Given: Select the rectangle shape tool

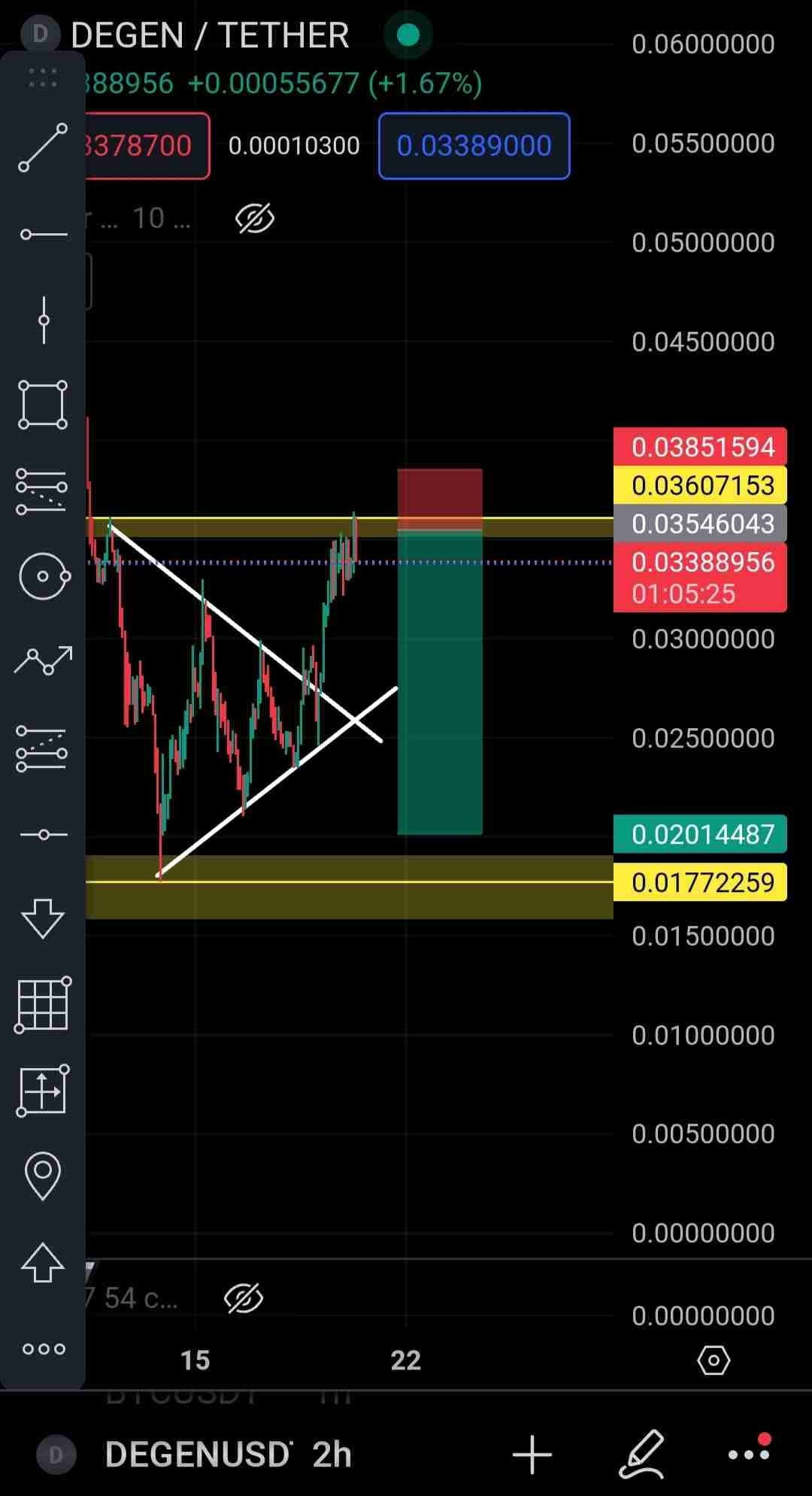Looking at the screenshot, I should [x=43, y=405].
